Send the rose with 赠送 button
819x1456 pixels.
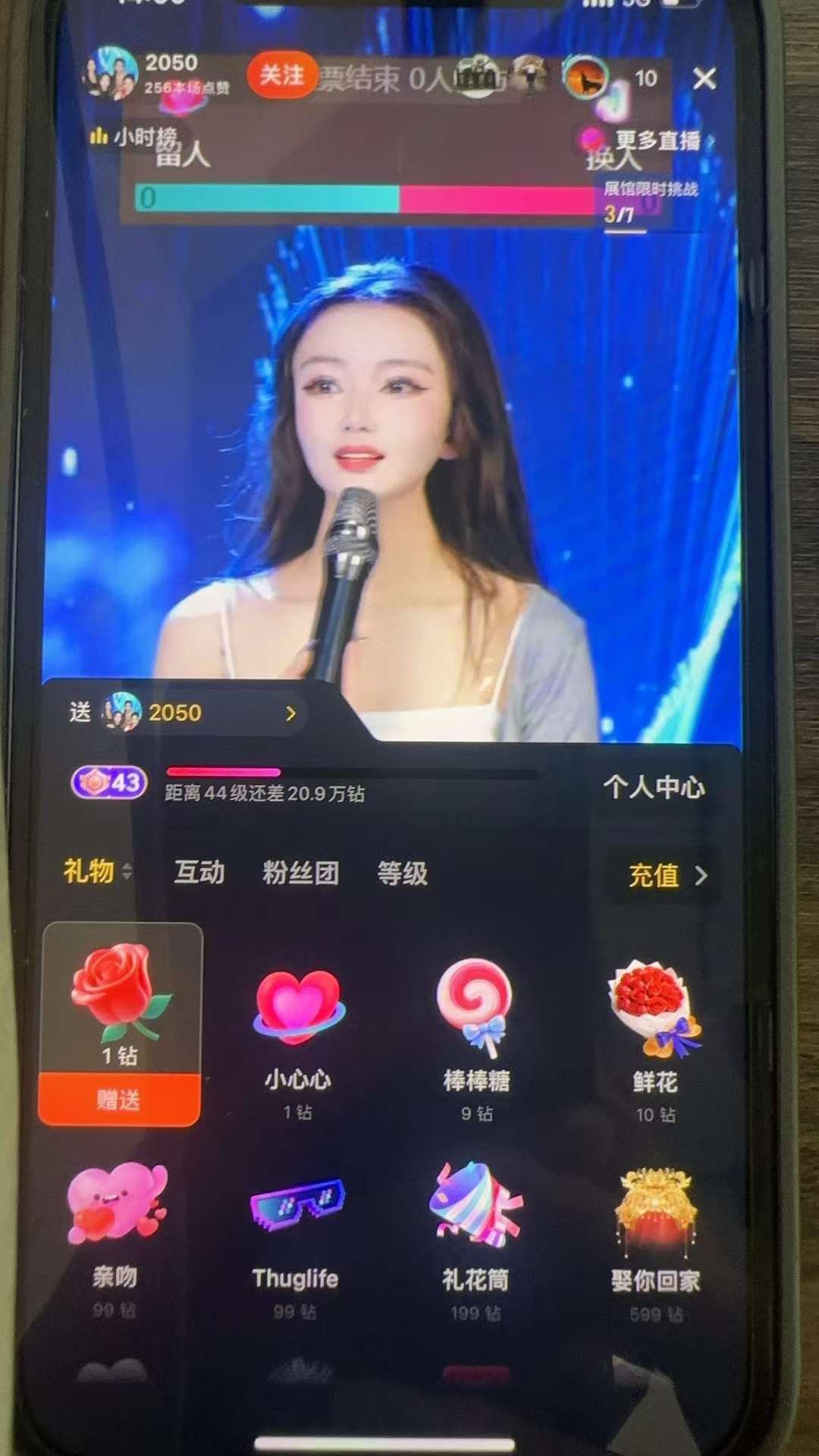[119, 1100]
